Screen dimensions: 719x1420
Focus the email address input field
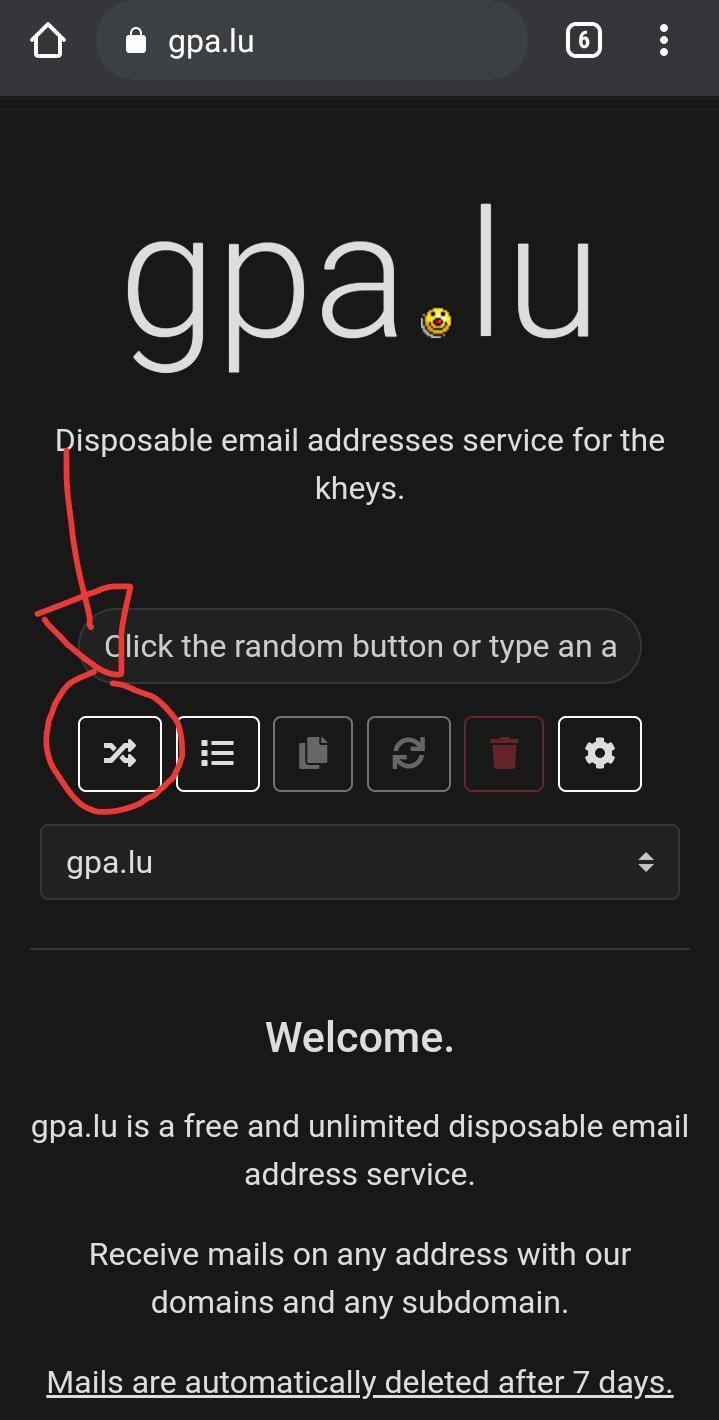tap(360, 646)
